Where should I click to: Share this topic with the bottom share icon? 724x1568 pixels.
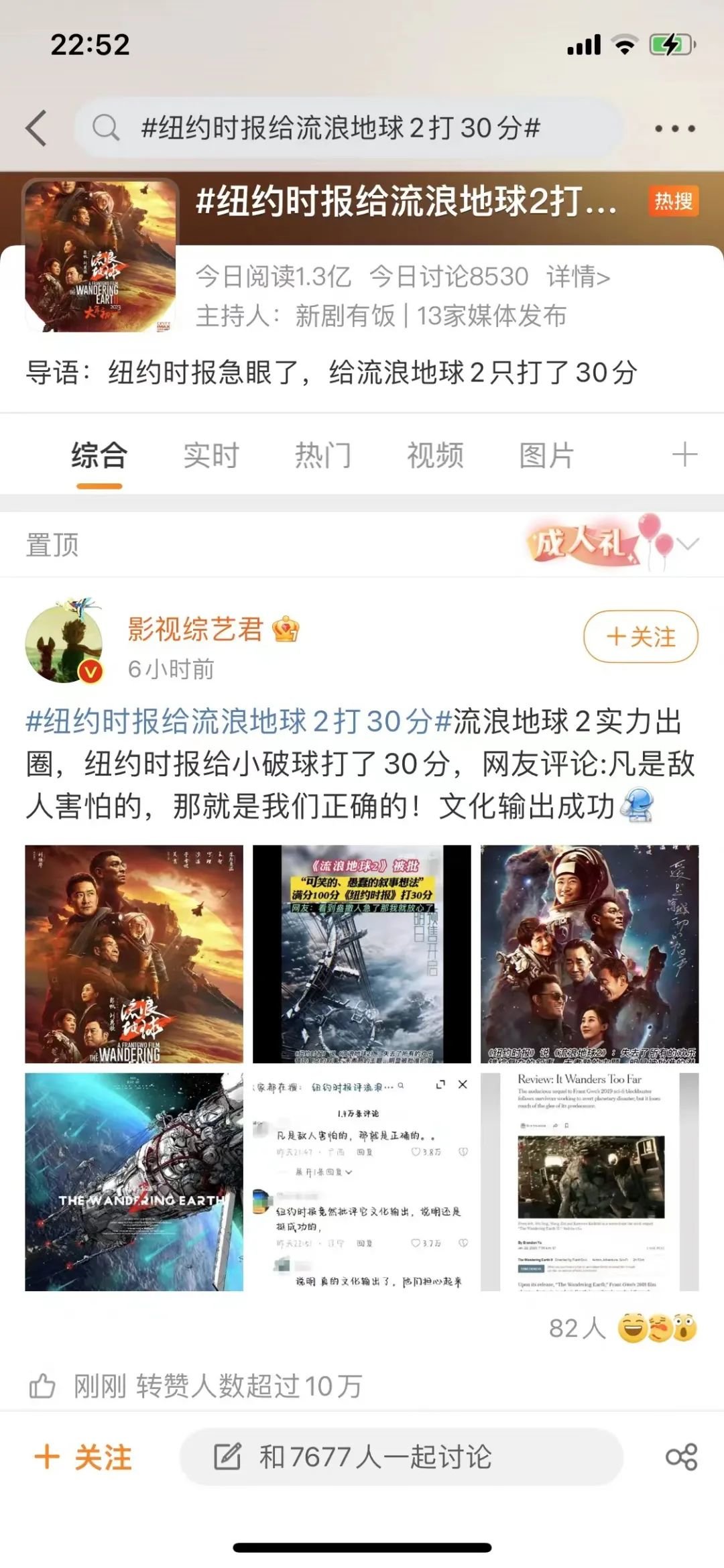coord(681,1457)
